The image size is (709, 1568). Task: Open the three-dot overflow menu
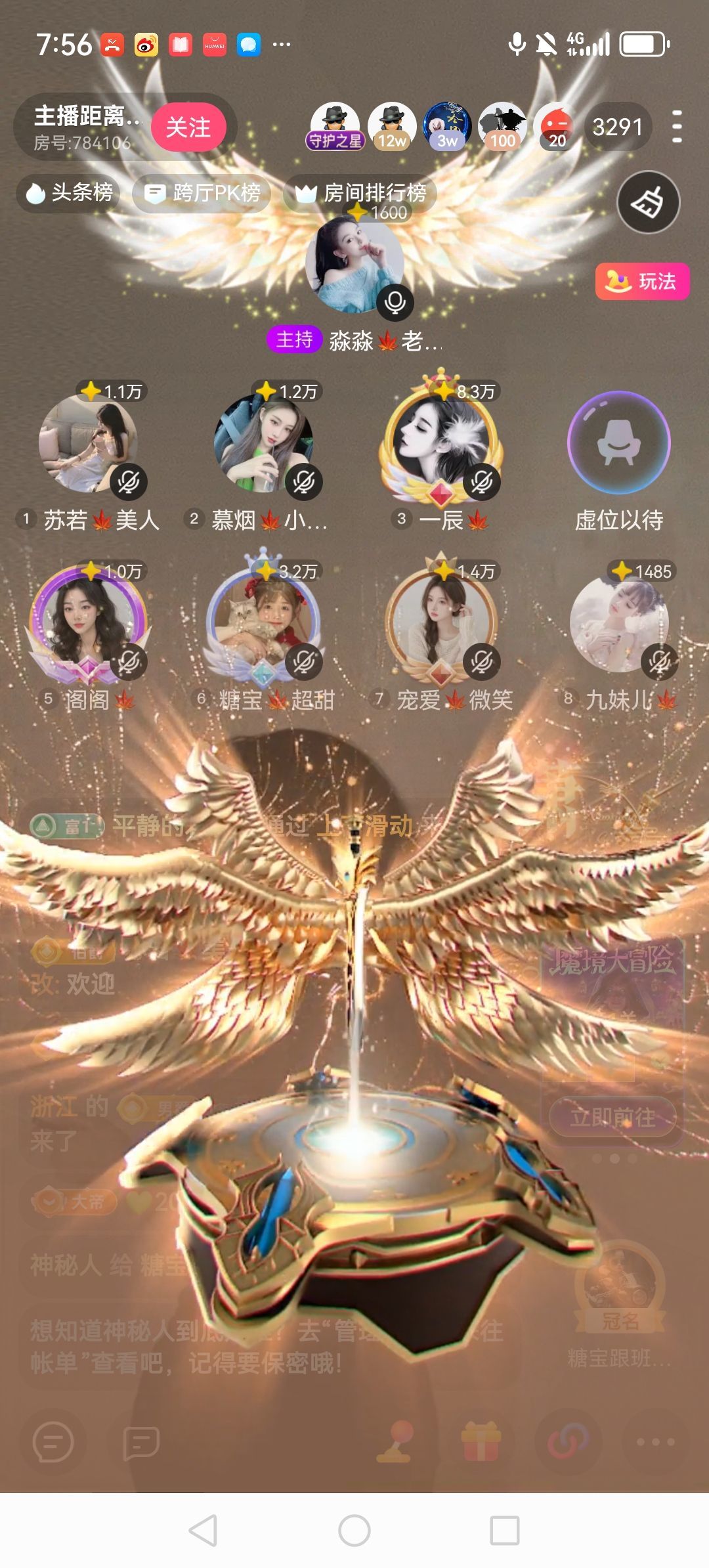coord(677,127)
